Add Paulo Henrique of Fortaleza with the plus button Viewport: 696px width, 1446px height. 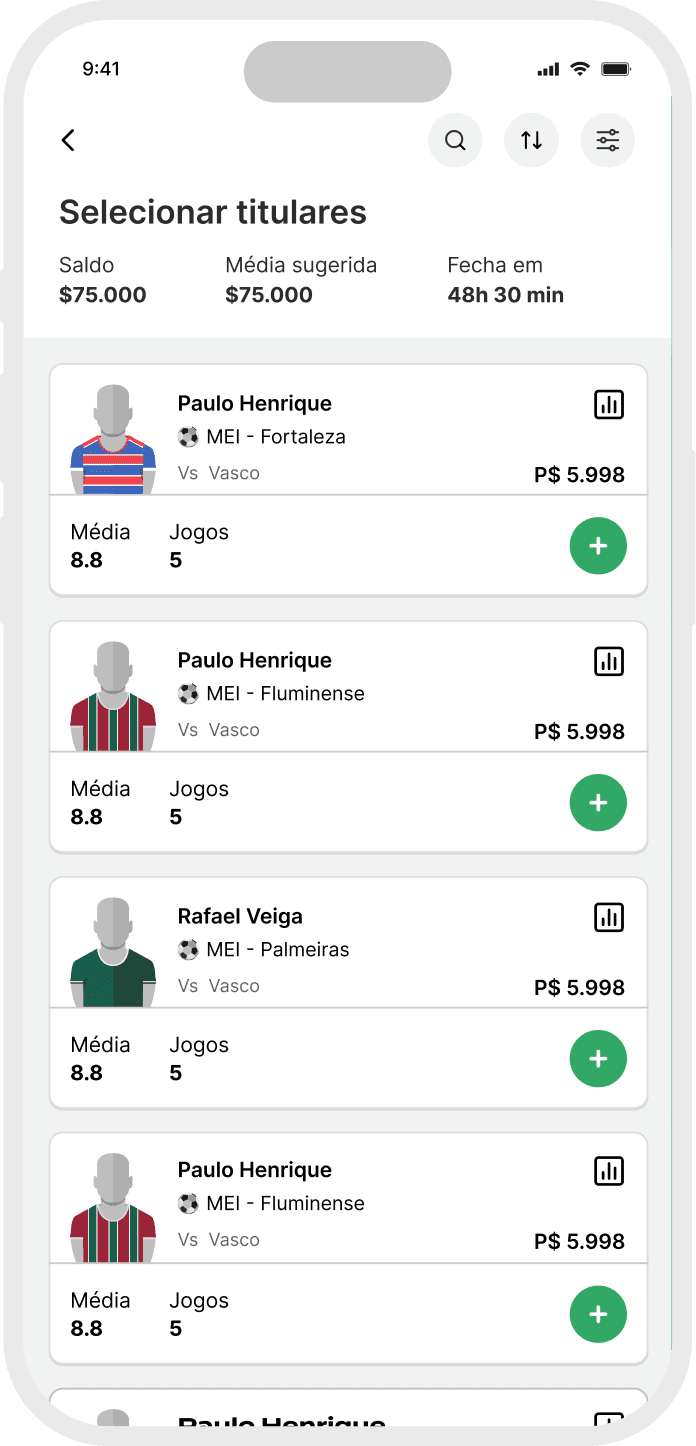pyautogui.click(x=598, y=546)
